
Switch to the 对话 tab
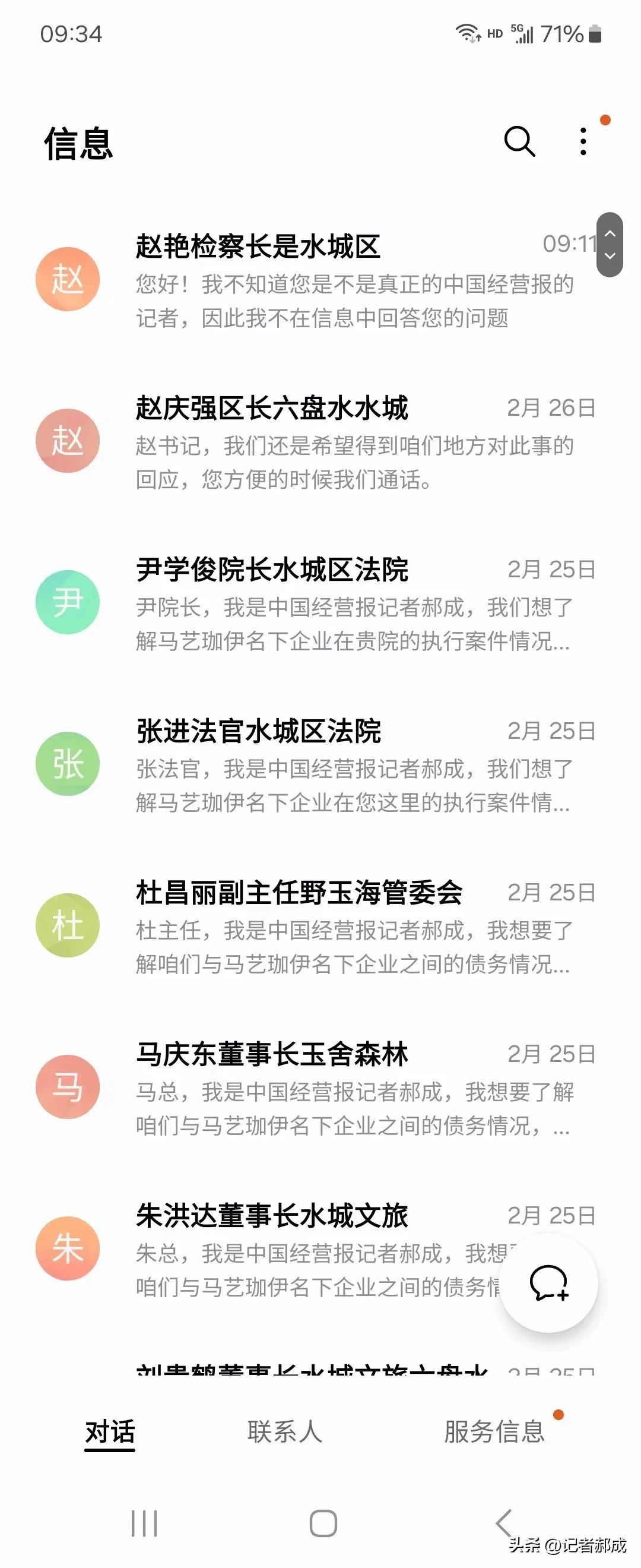click(x=109, y=1432)
